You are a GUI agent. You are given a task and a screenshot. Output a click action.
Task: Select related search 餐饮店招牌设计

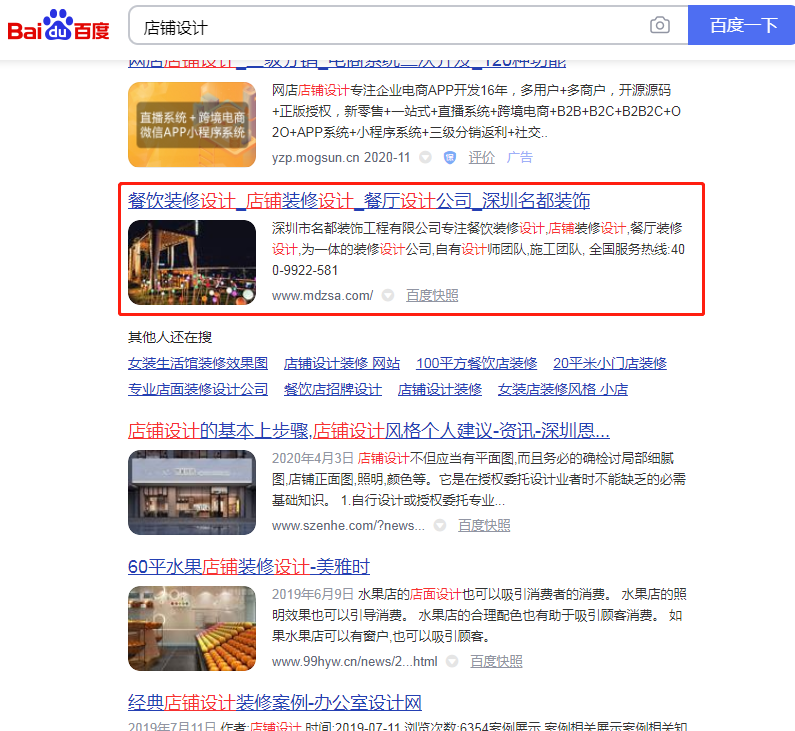[333, 389]
